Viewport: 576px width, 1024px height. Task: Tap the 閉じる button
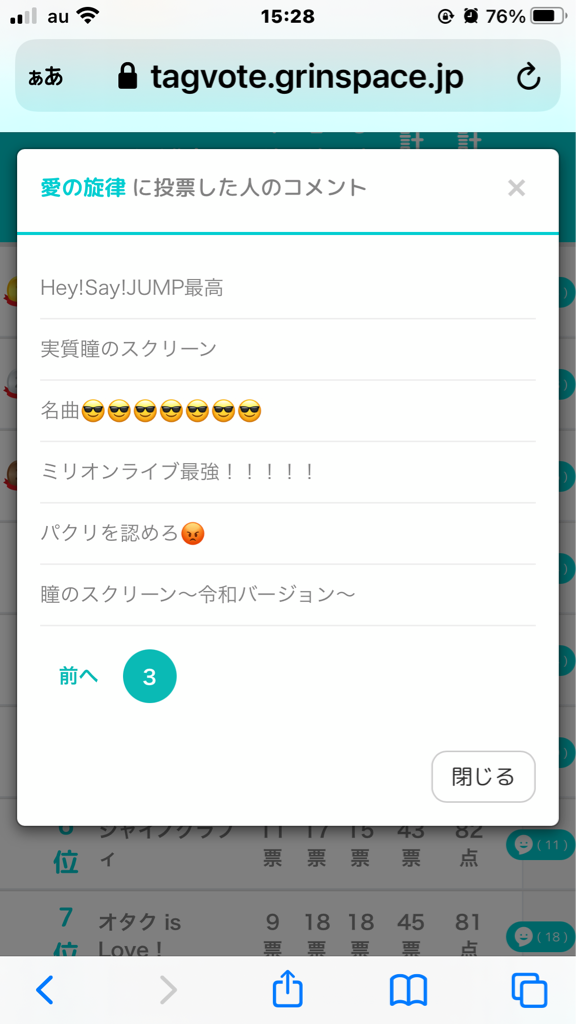483,776
